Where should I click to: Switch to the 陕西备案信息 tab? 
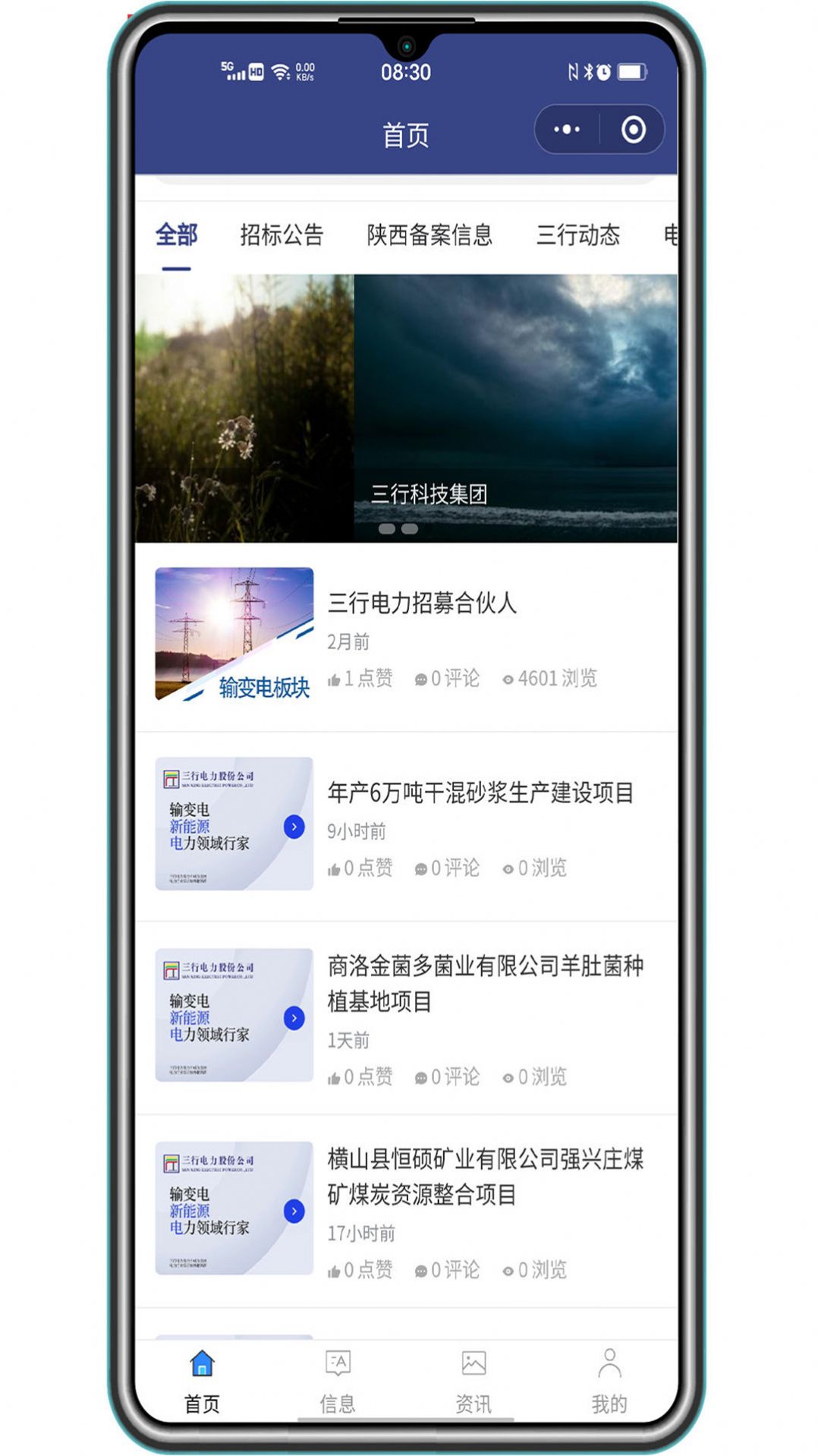click(429, 235)
